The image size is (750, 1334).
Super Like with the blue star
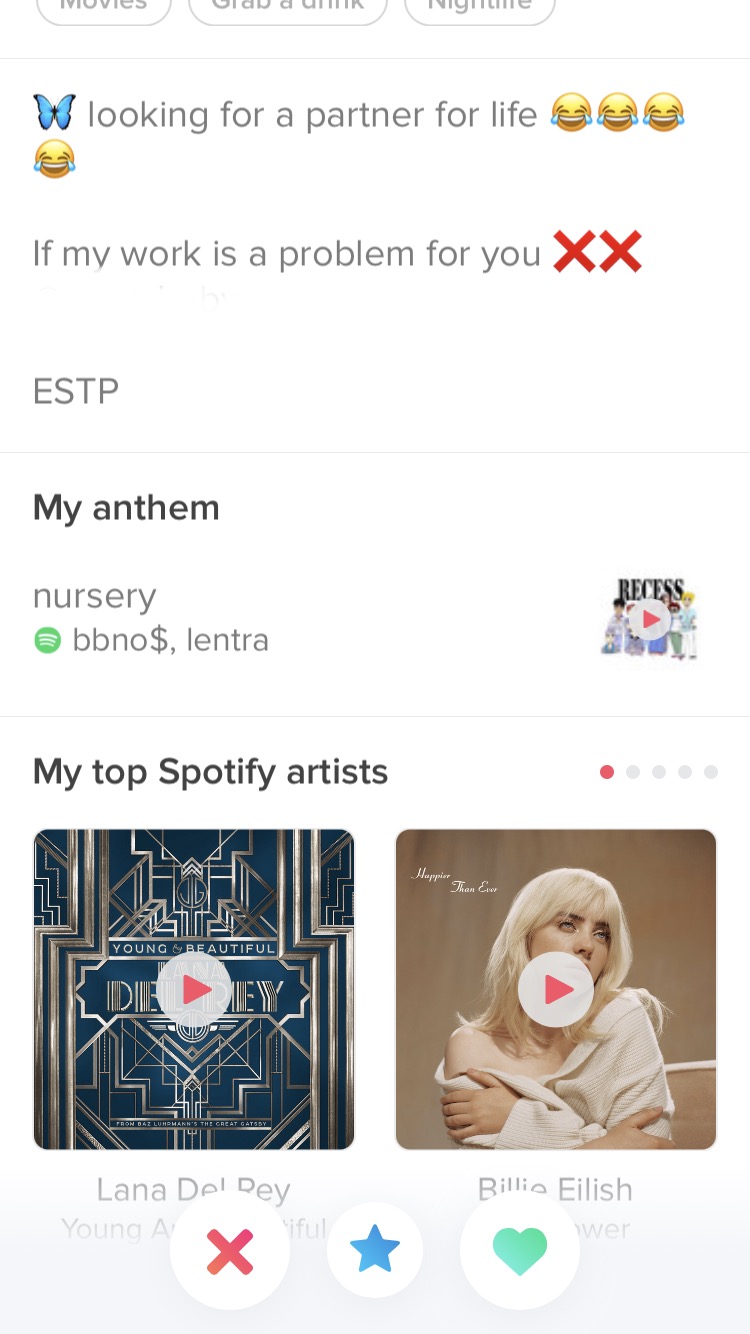point(375,1251)
